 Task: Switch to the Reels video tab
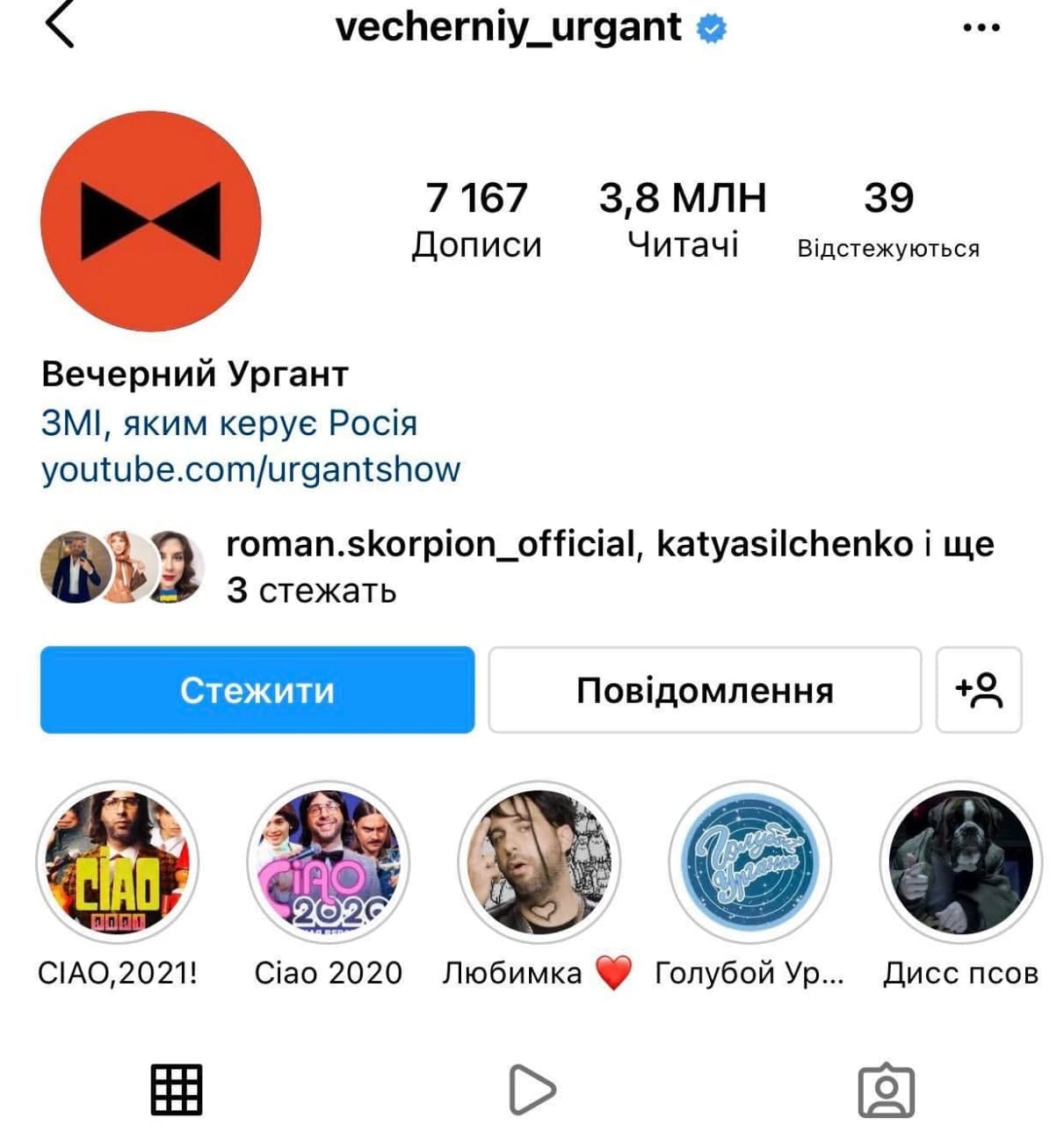click(x=532, y=1090)
